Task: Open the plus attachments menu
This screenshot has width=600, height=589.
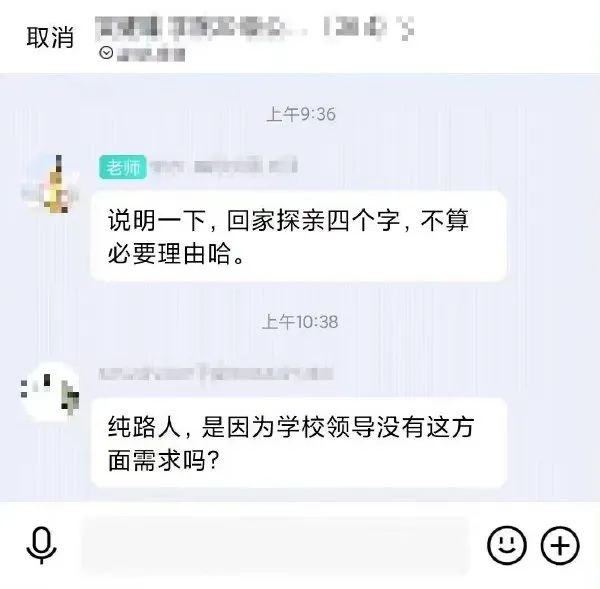Action: click(x=560, y=545)
